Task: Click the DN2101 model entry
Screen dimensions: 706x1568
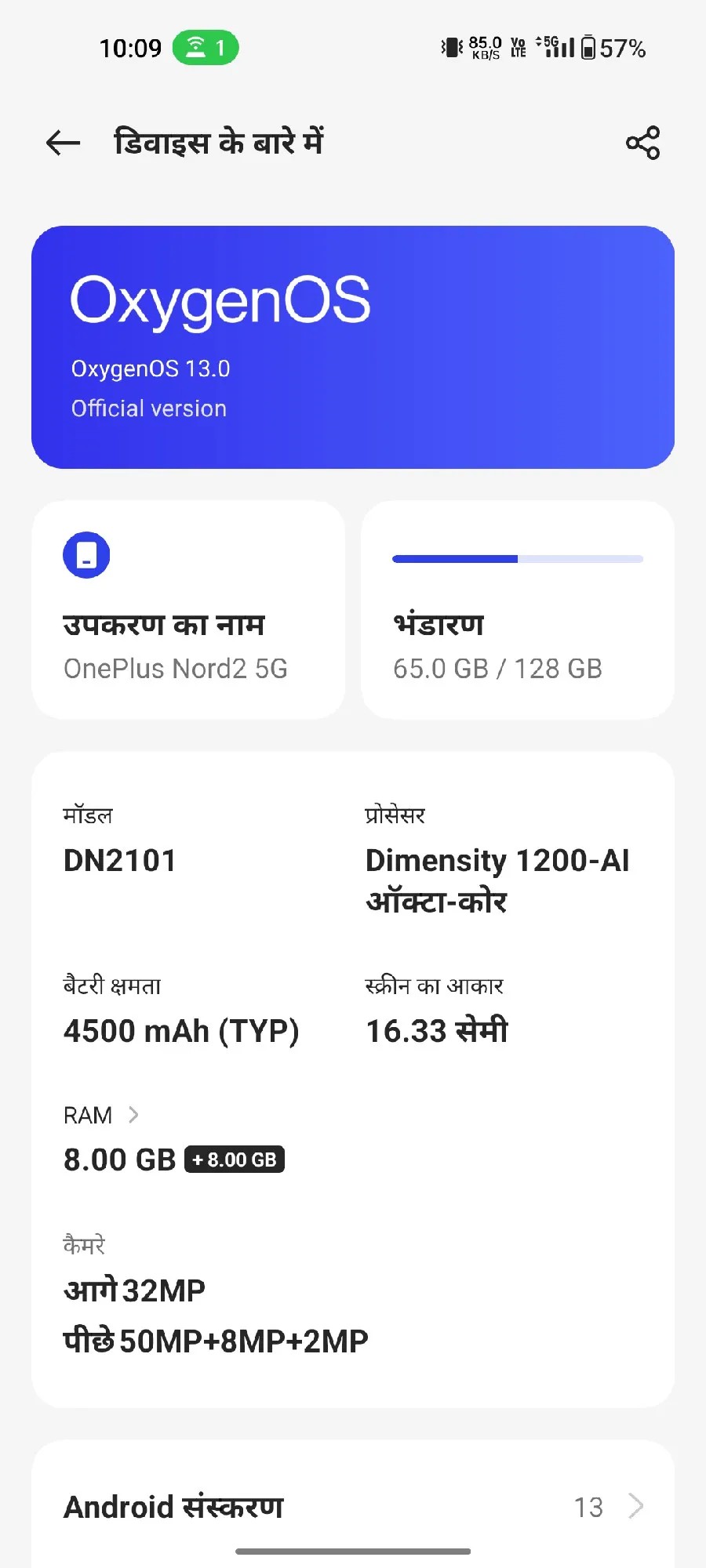Action: 119,859
